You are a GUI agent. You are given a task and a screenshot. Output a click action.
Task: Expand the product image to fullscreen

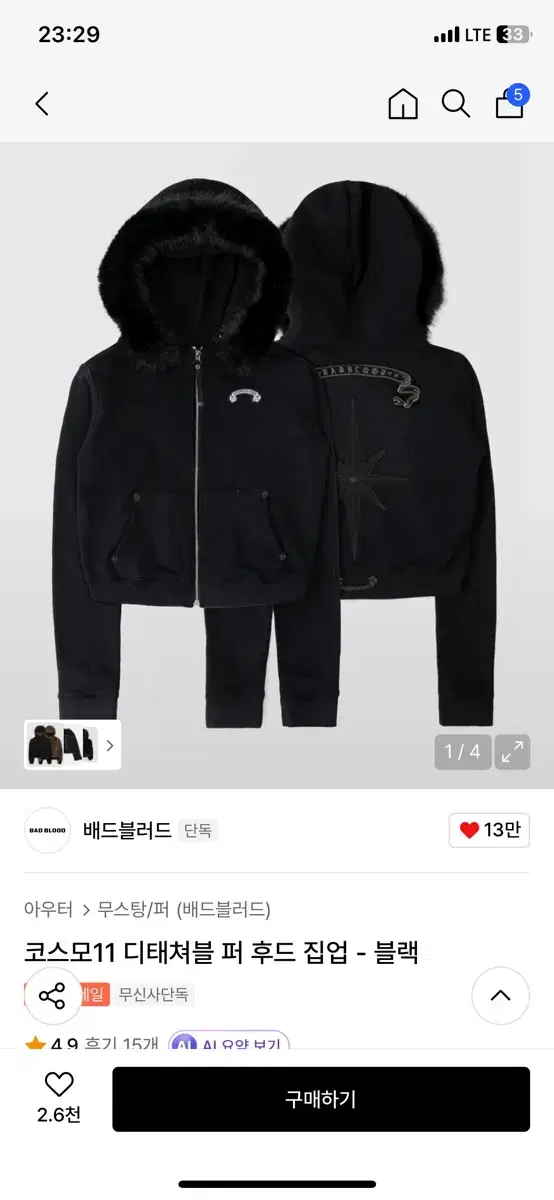point(512,752)
